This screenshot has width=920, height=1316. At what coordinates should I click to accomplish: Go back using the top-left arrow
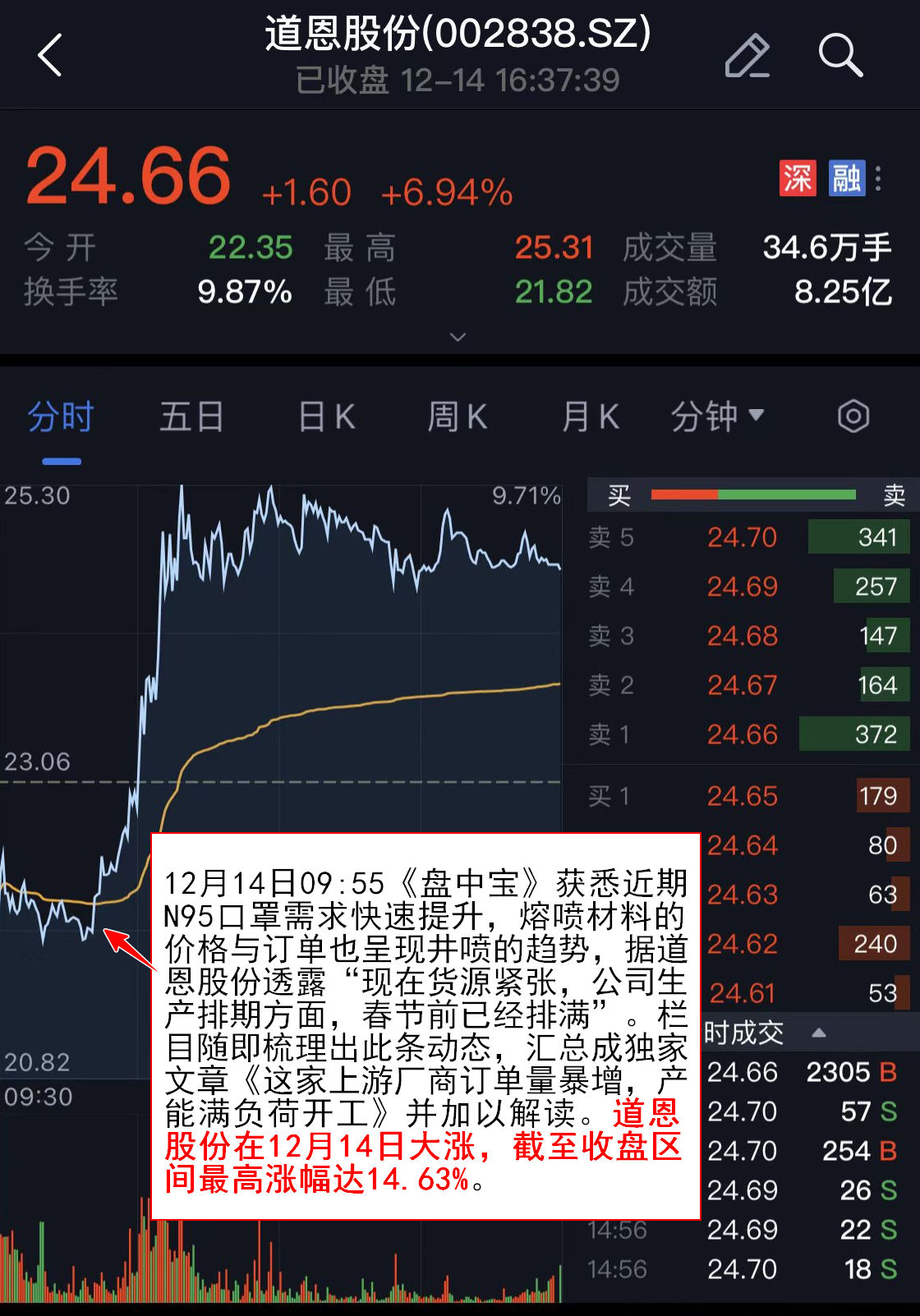[x=50, y=56]
